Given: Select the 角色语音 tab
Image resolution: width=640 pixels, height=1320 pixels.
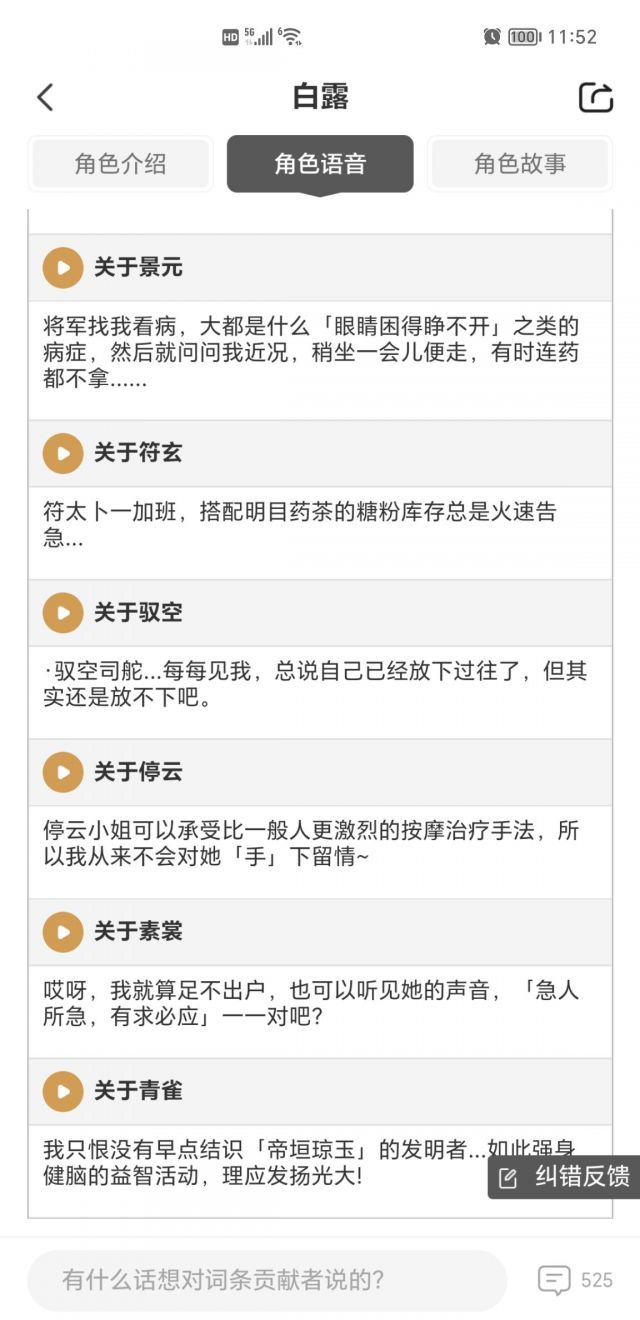Looking at the screenshot, I should [x=320, y=164].
